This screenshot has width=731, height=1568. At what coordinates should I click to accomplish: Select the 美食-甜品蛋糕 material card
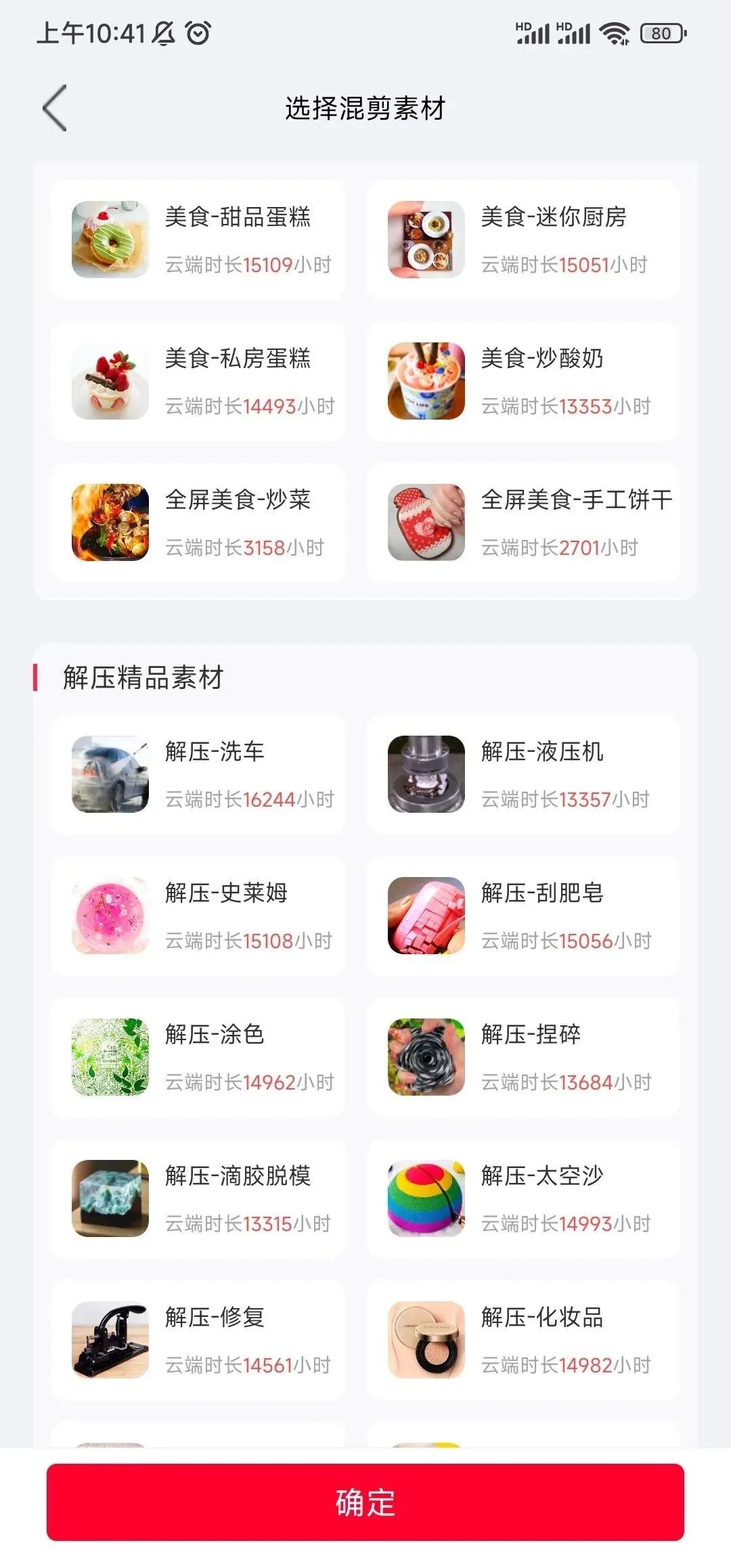pos(198,240)
